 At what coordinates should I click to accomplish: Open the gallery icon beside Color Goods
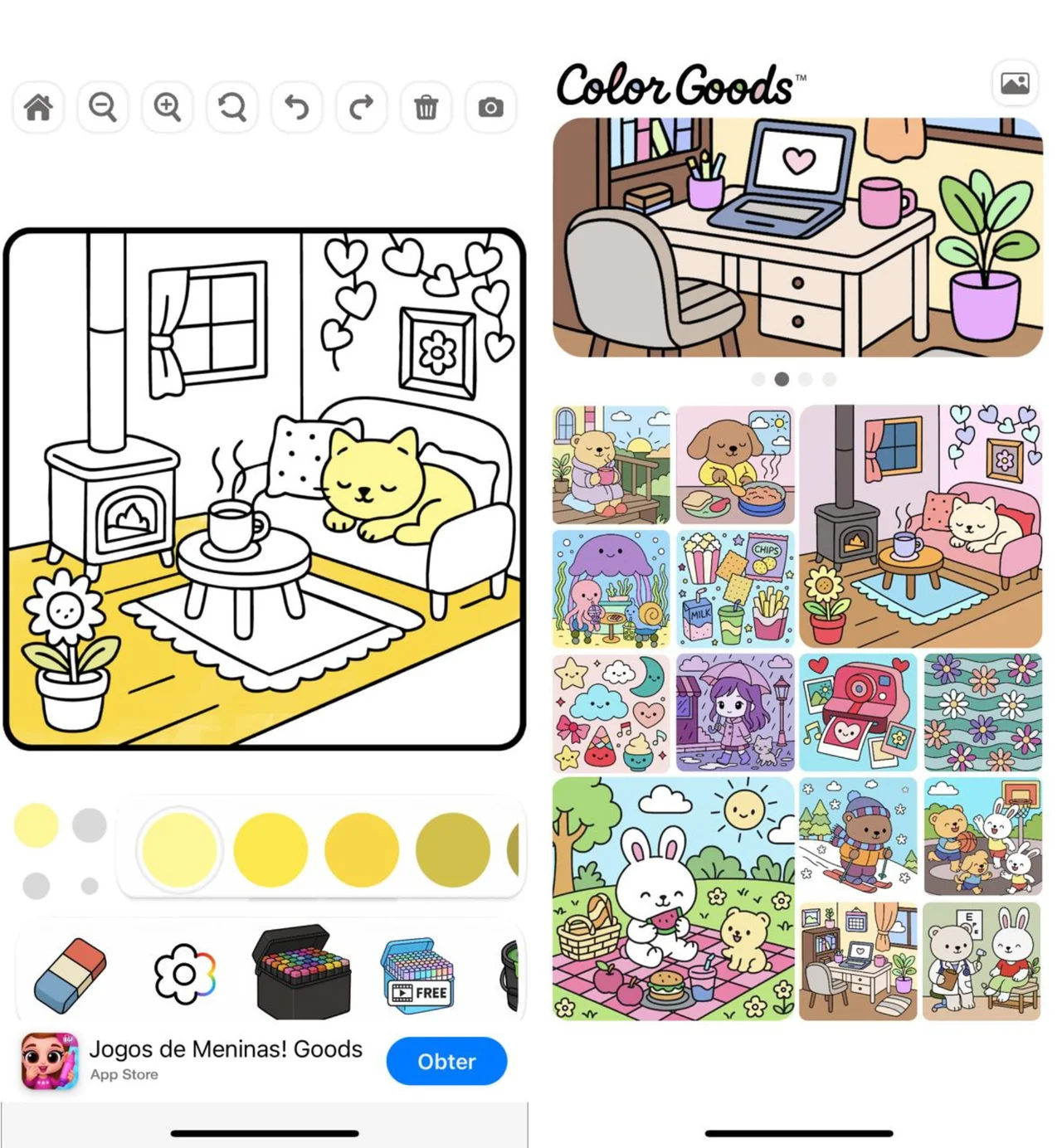[1015, 83]
